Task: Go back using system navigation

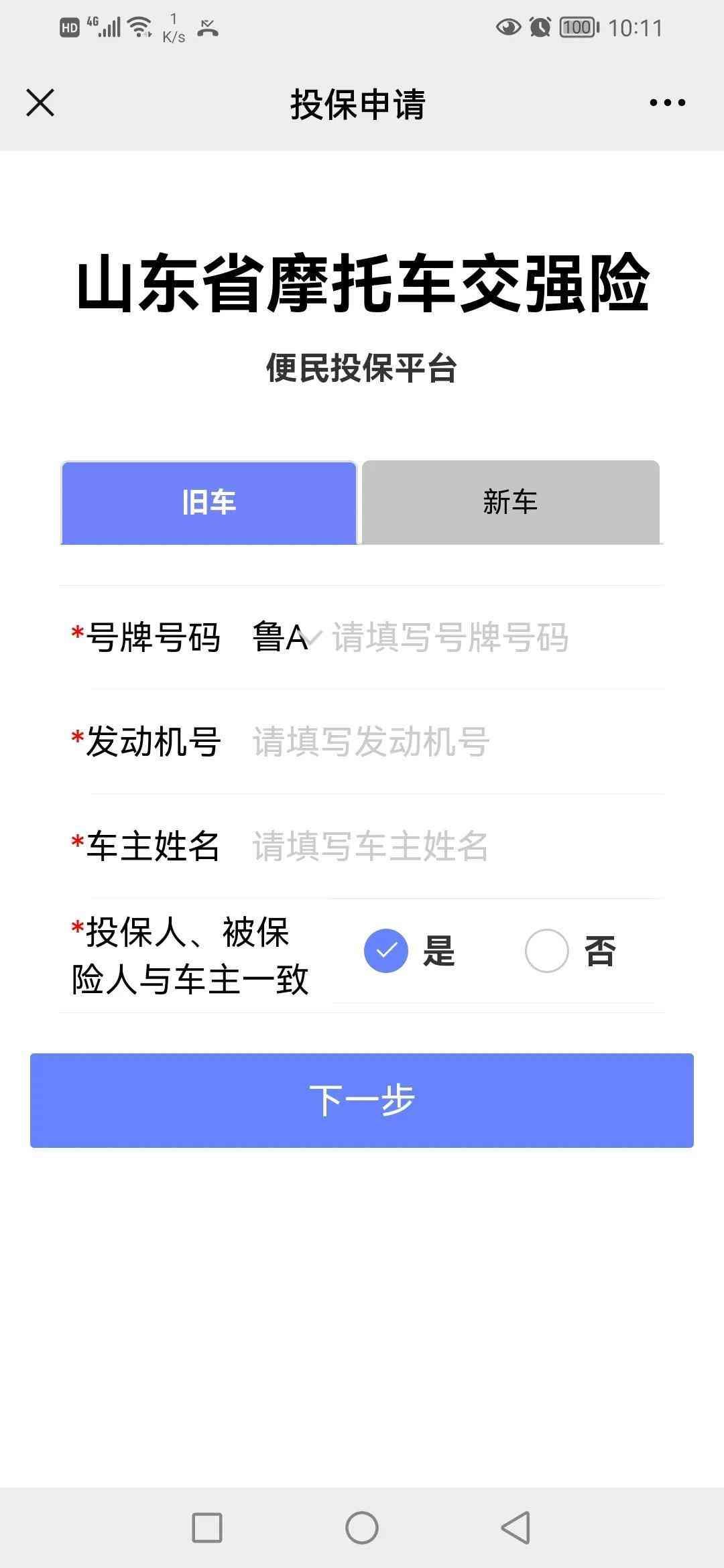Action: (516, 1528)
